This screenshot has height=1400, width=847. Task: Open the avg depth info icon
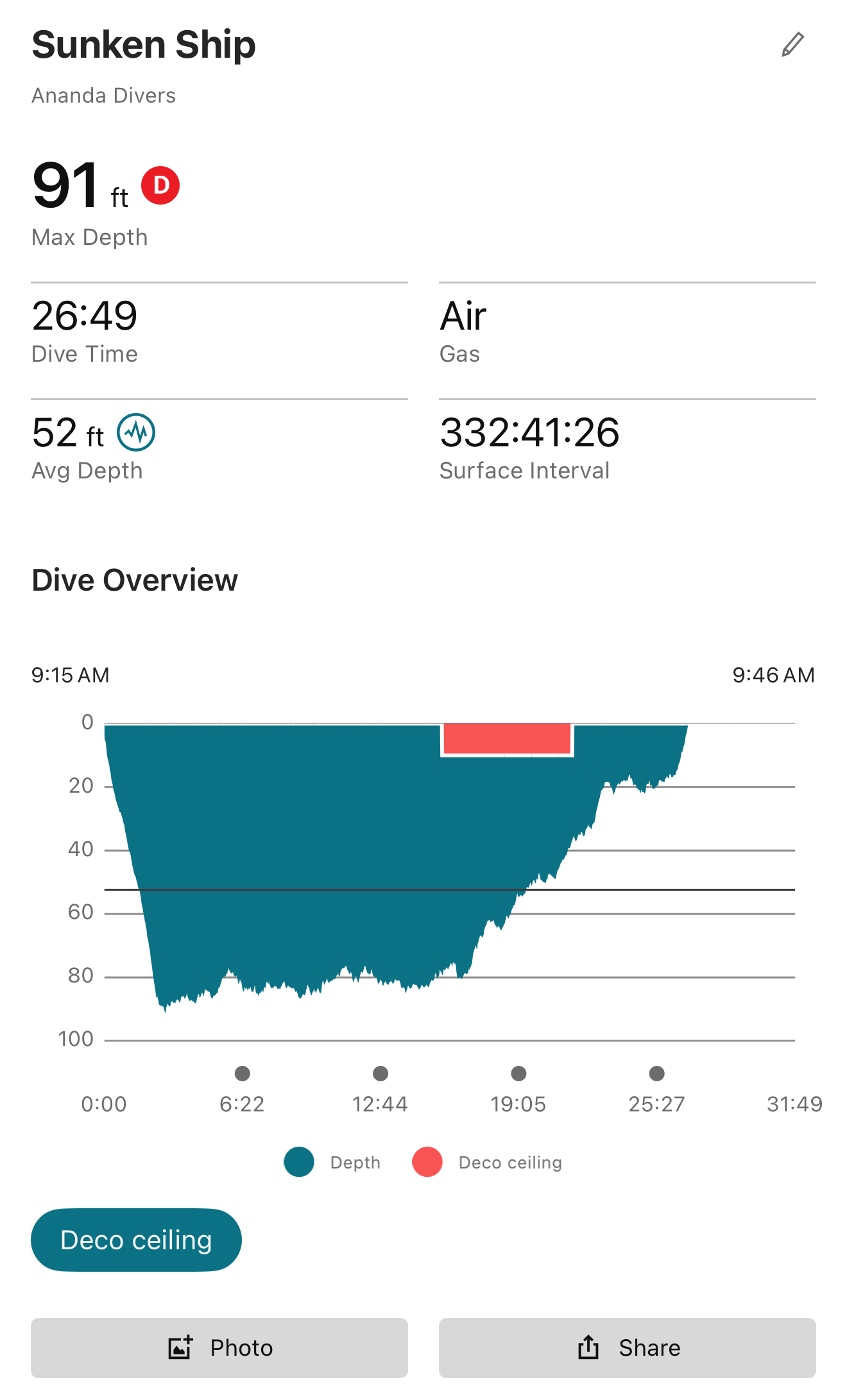(x=136, y=432)
